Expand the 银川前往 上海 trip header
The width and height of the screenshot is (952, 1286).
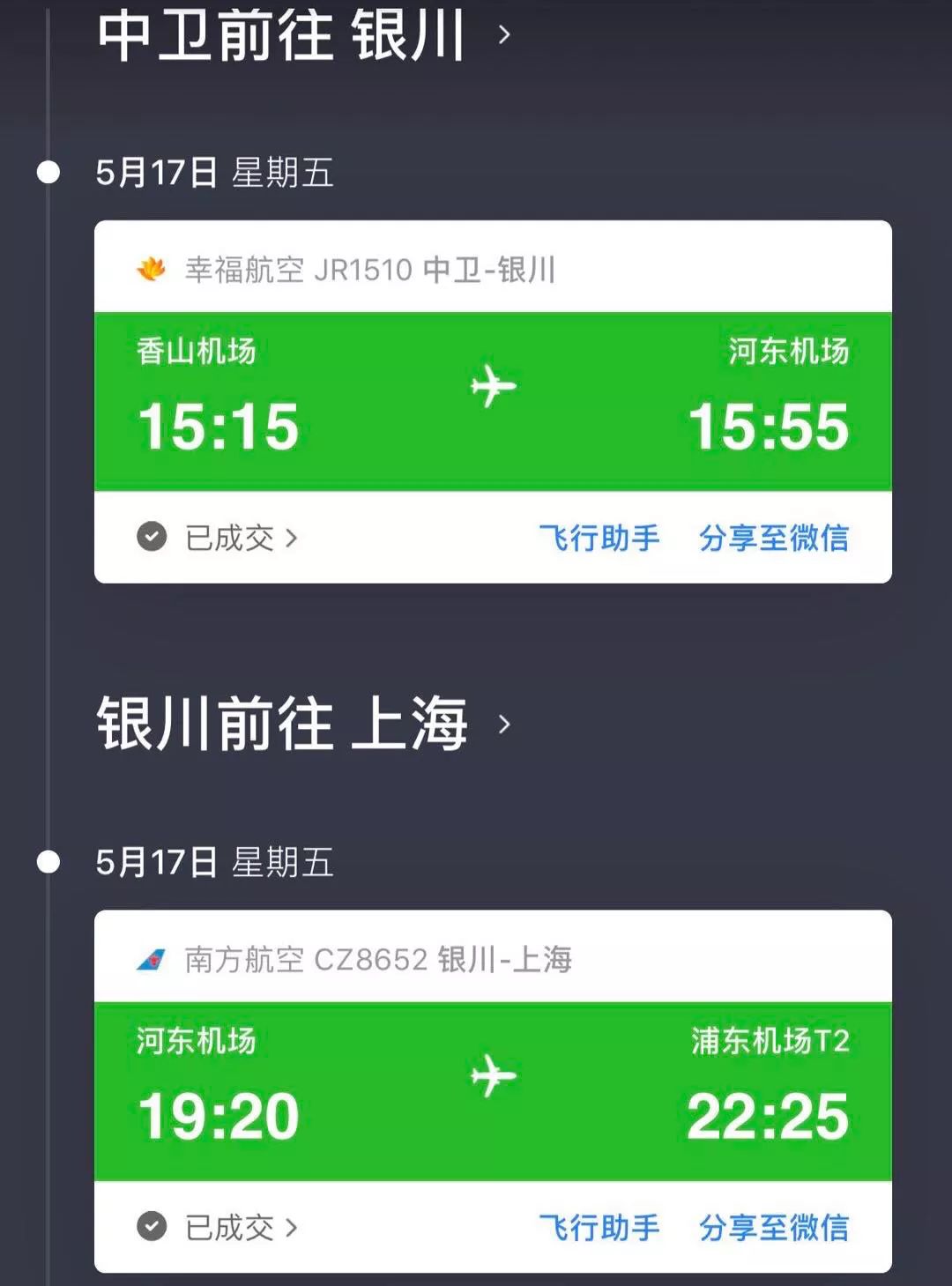coord(300,723)
